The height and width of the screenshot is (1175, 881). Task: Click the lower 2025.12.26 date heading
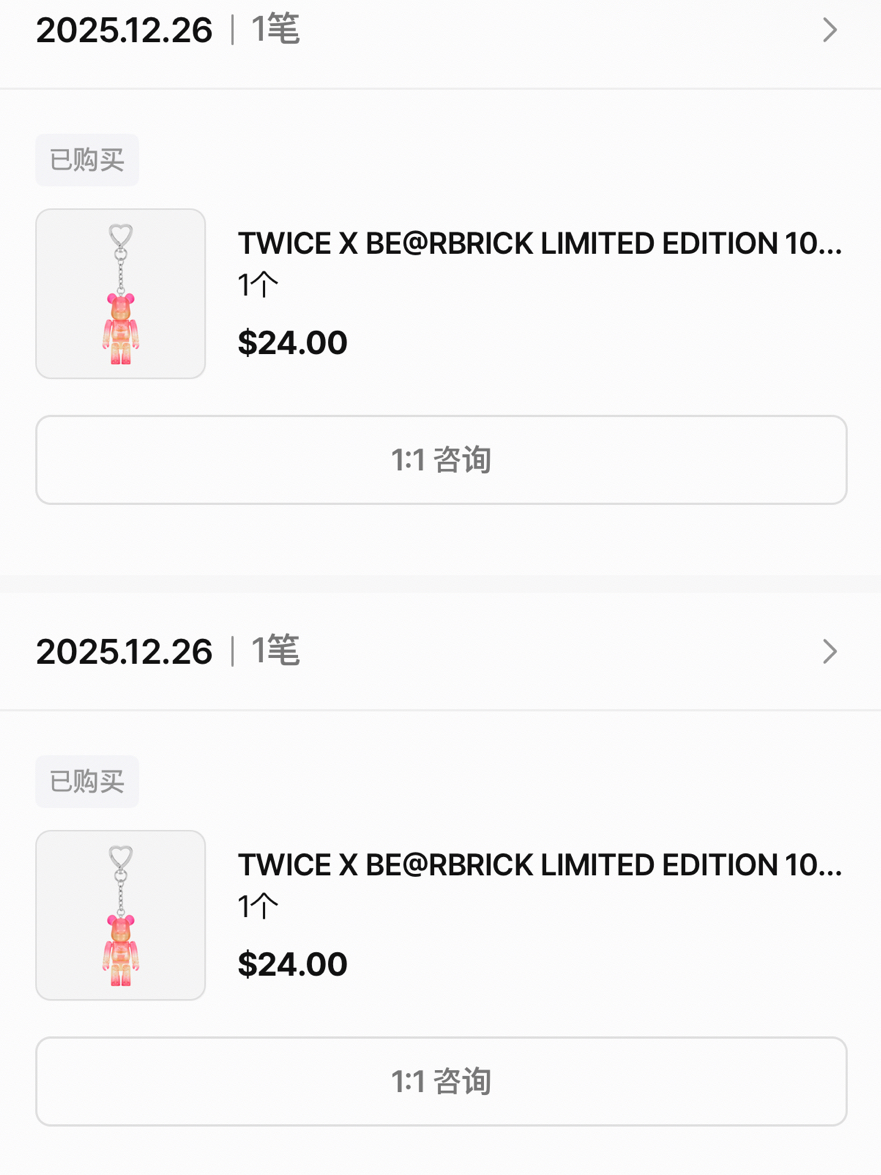[124, 651]
